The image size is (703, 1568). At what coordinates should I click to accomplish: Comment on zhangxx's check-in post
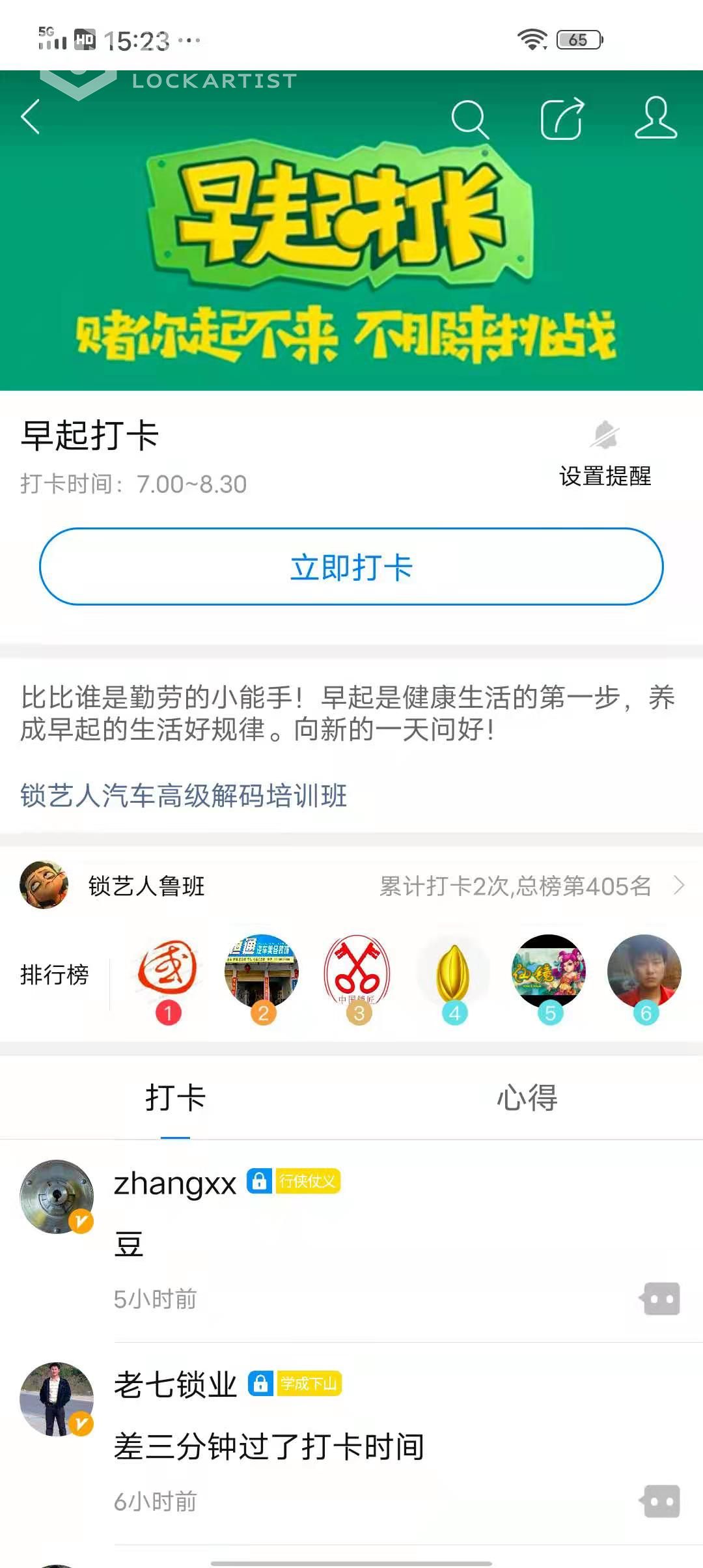click(661, 1299)
